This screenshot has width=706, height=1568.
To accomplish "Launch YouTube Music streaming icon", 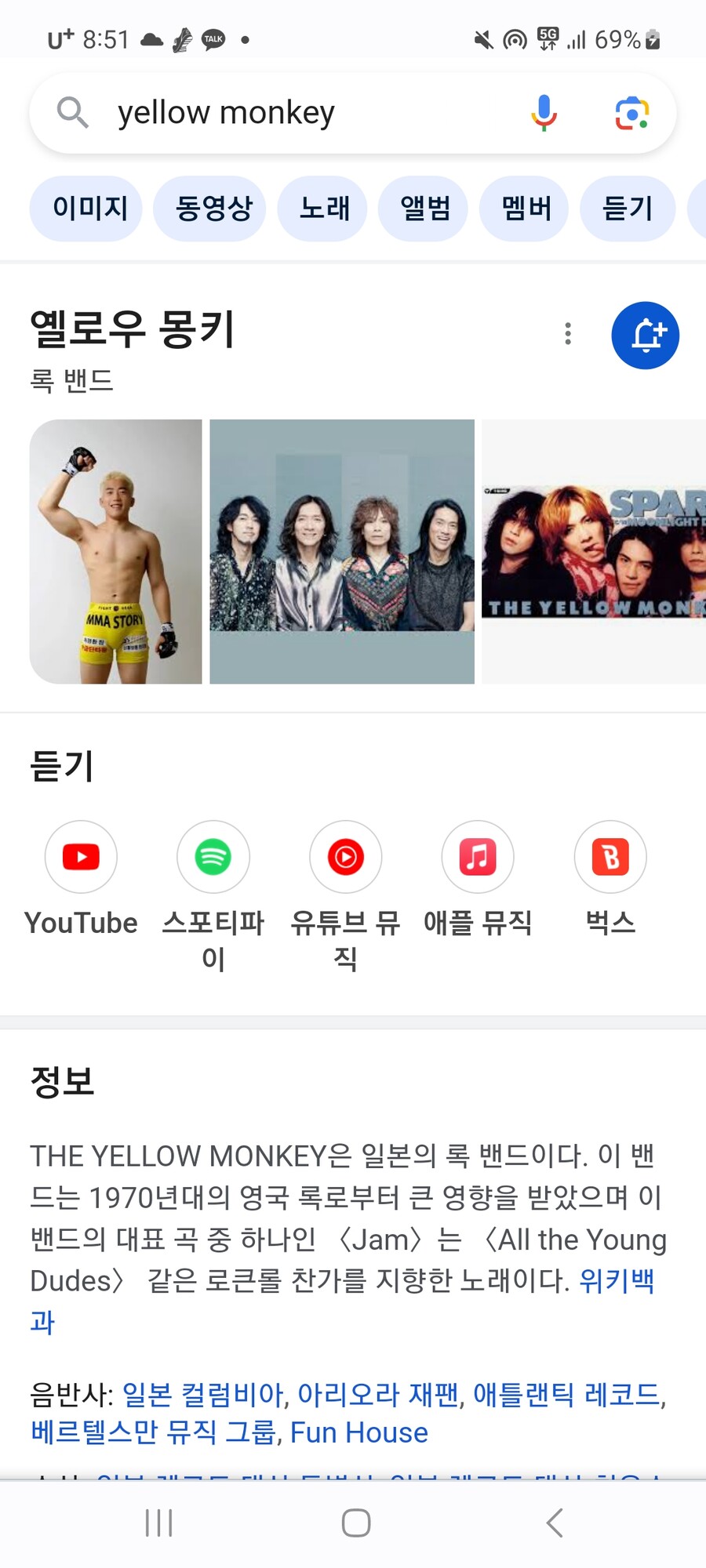I will (345, 857).
